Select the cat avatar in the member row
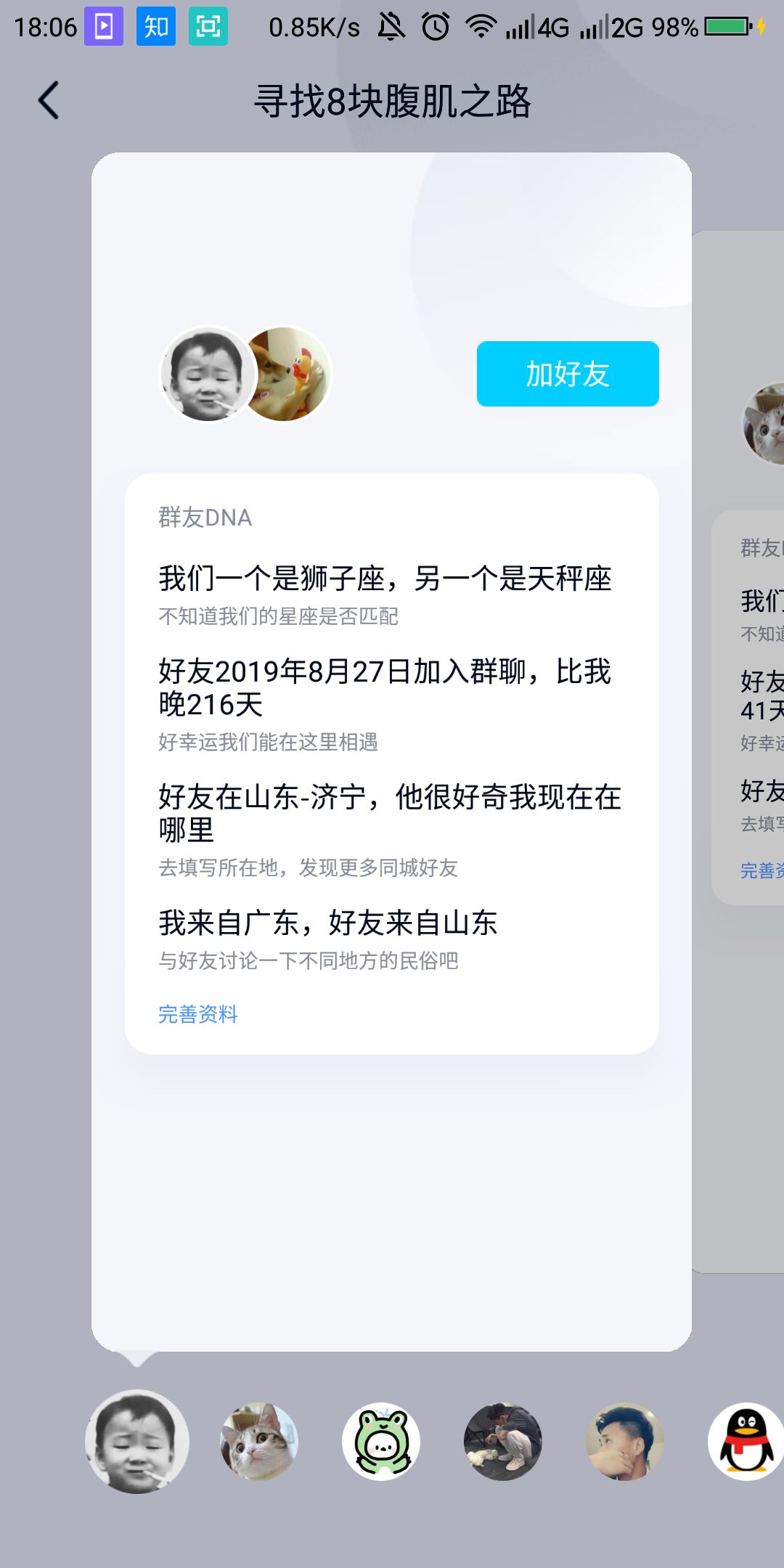 259,1441
